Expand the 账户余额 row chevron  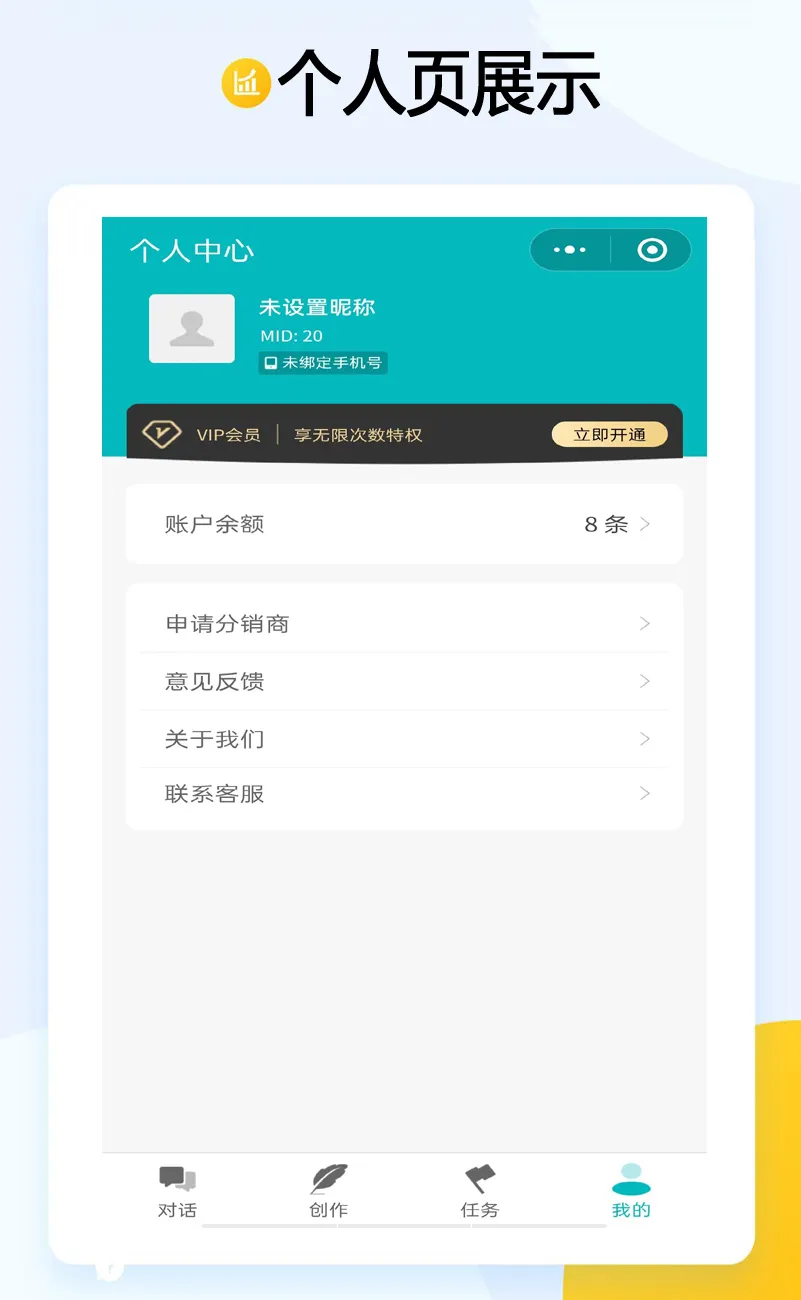[646, 523]
